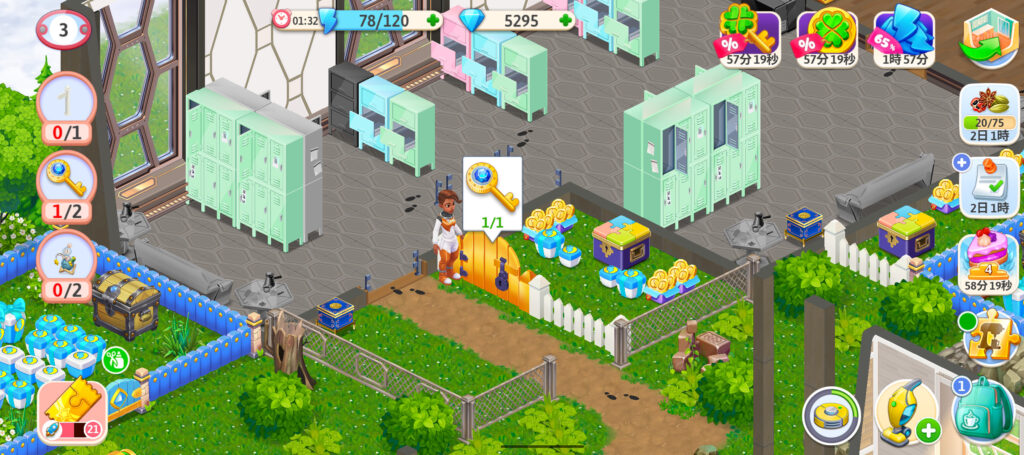Open the clover key discount offer
The width and height of the screenshot is (1024, 455).
pos(749,36)
